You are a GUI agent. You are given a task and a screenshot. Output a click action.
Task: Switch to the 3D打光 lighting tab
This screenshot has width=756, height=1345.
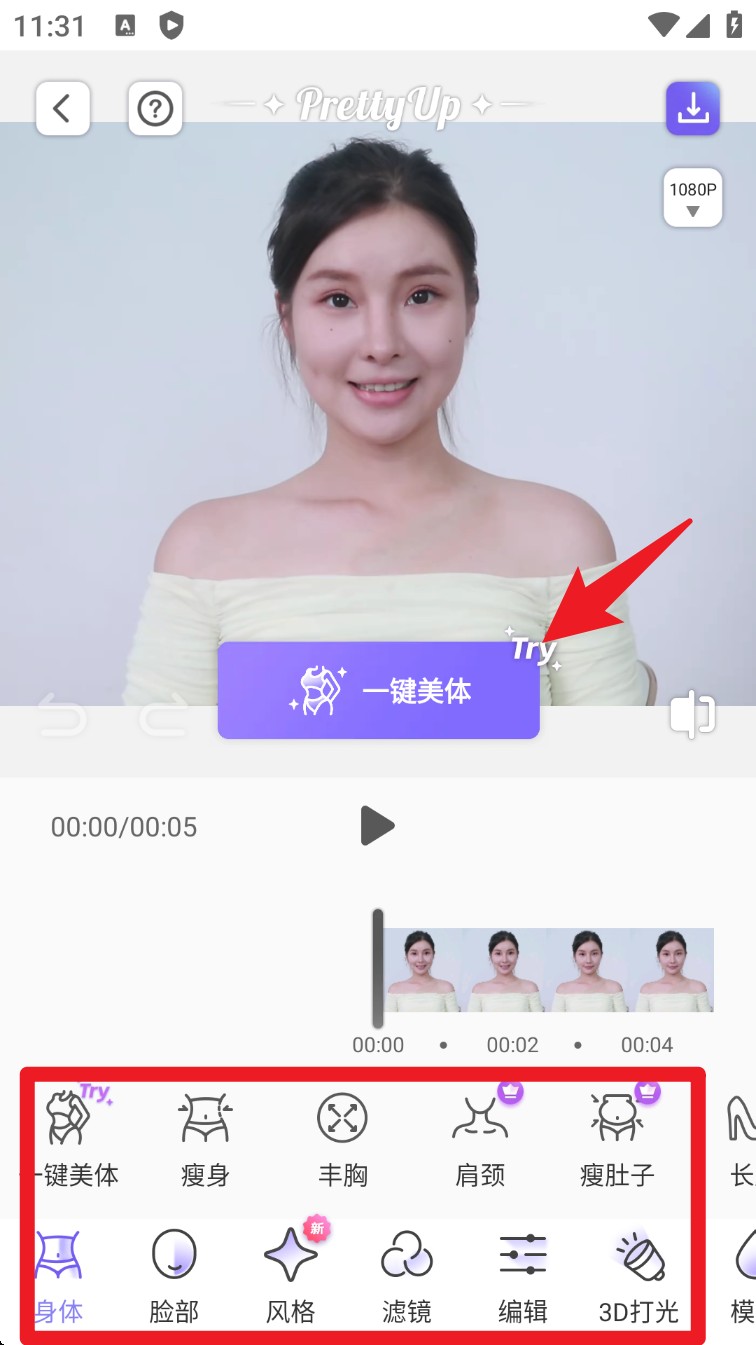coord(638,1277)
